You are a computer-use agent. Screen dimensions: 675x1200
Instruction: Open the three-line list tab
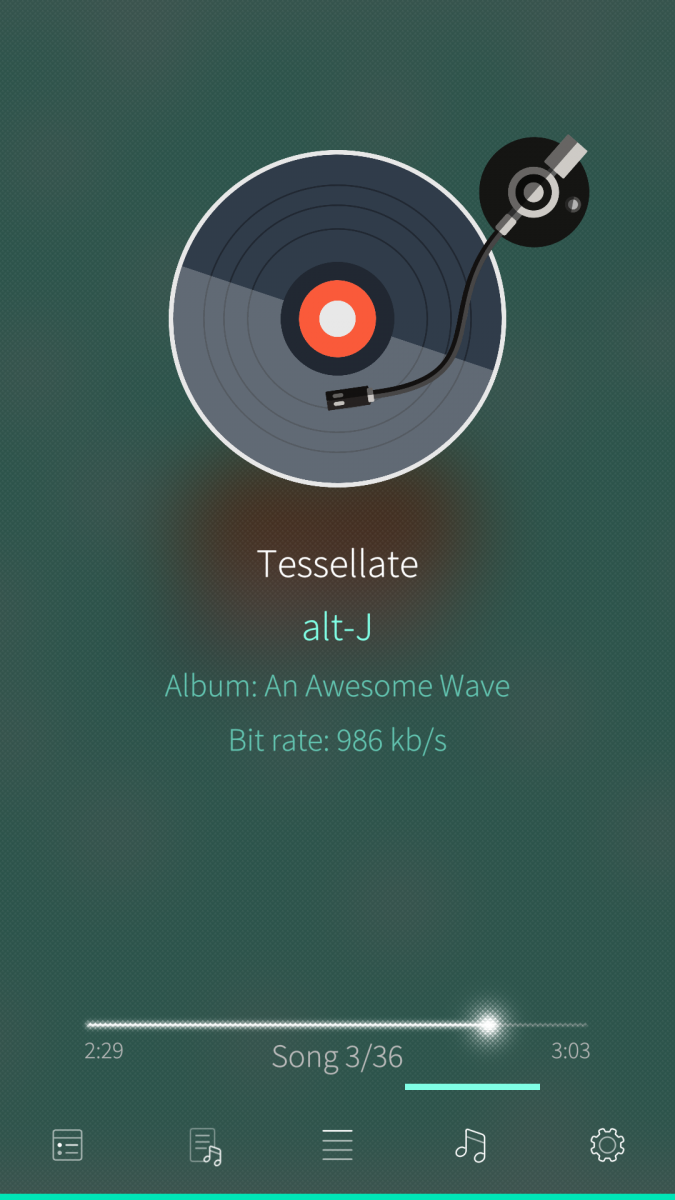[337, 1145]
